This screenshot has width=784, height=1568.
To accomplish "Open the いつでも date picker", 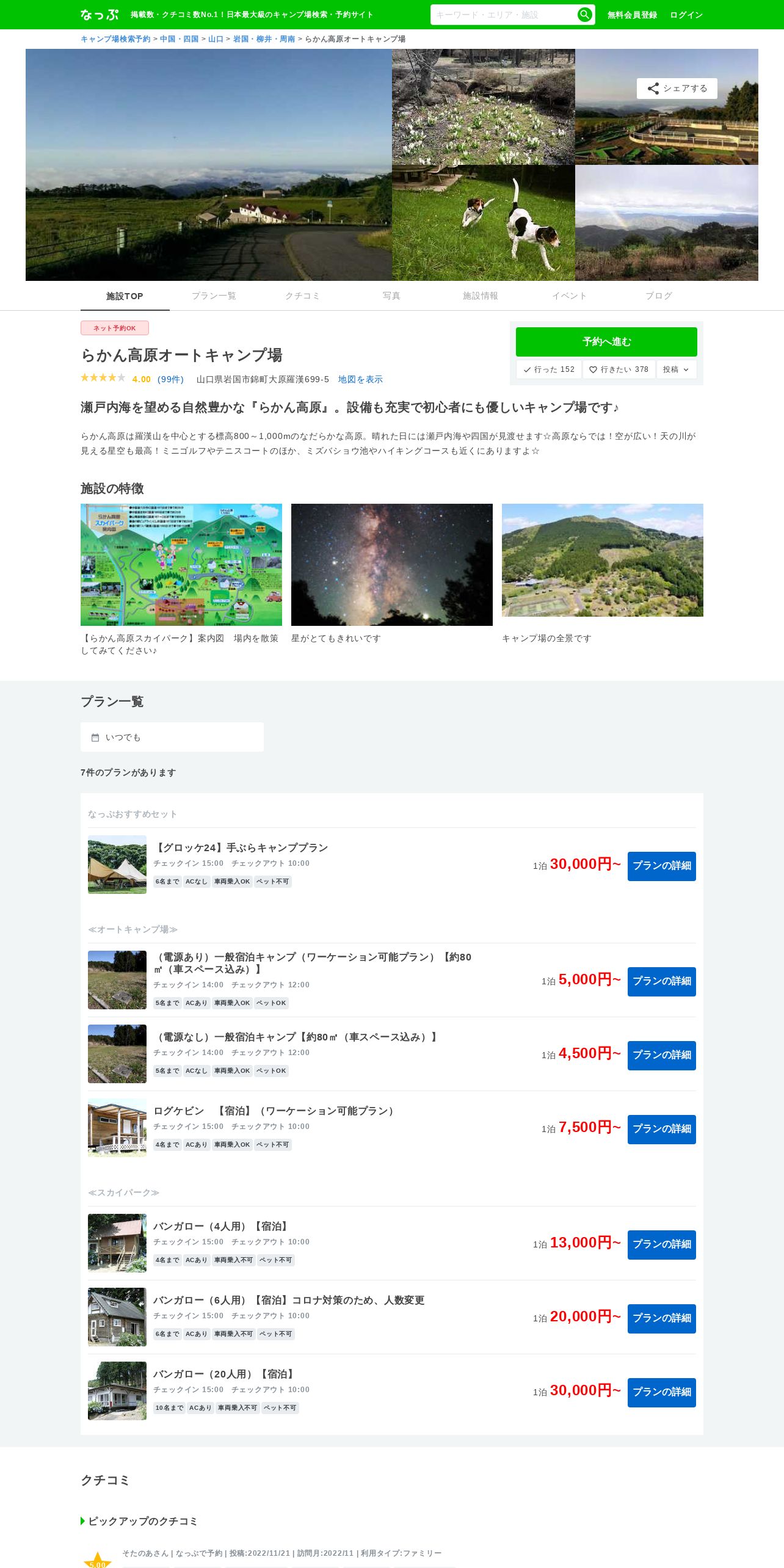I will point(172,737).
